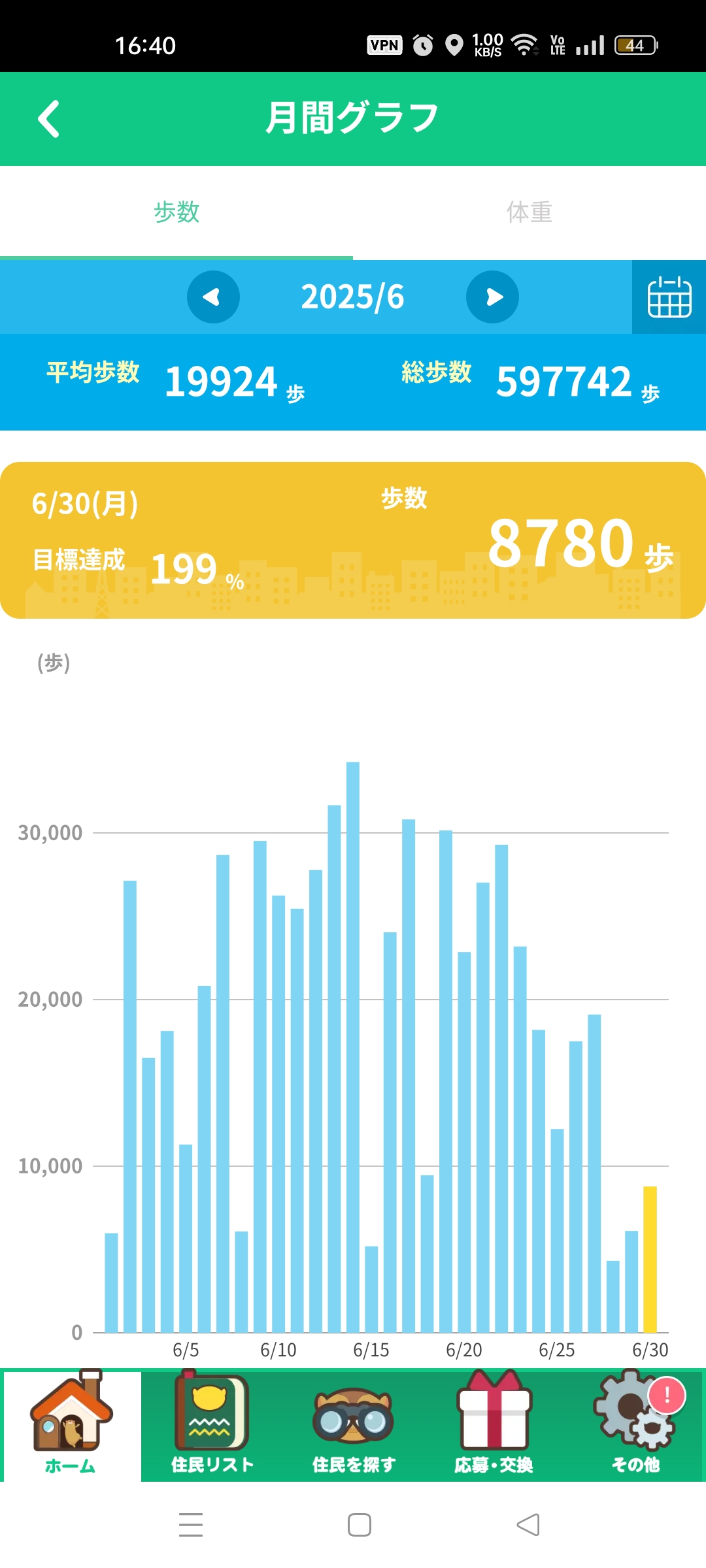Open the ホーム tab

pyautogui.click(x=71, y=1426)
